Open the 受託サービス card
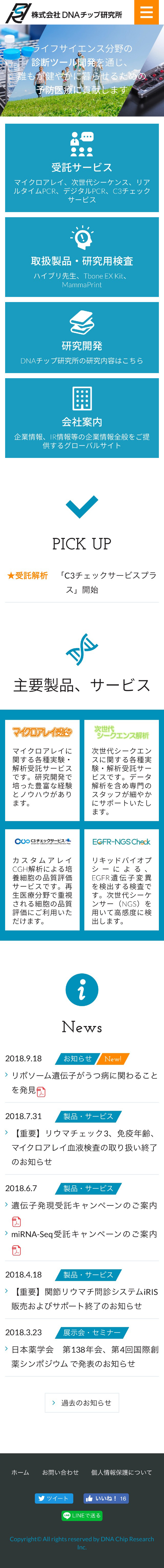The image size is (164, 1568). (82, 167)
